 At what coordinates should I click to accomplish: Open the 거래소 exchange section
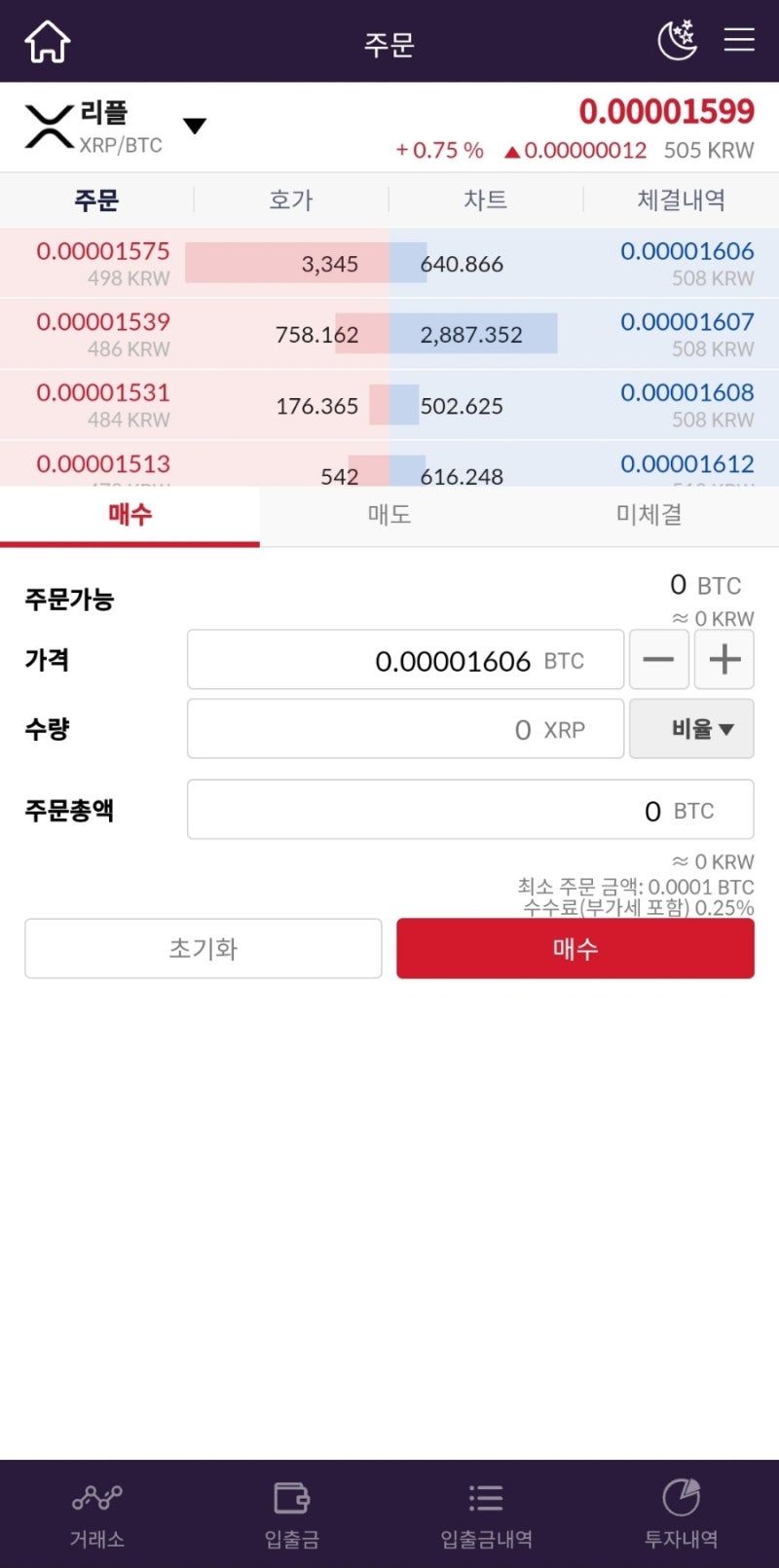[96, 1509]
